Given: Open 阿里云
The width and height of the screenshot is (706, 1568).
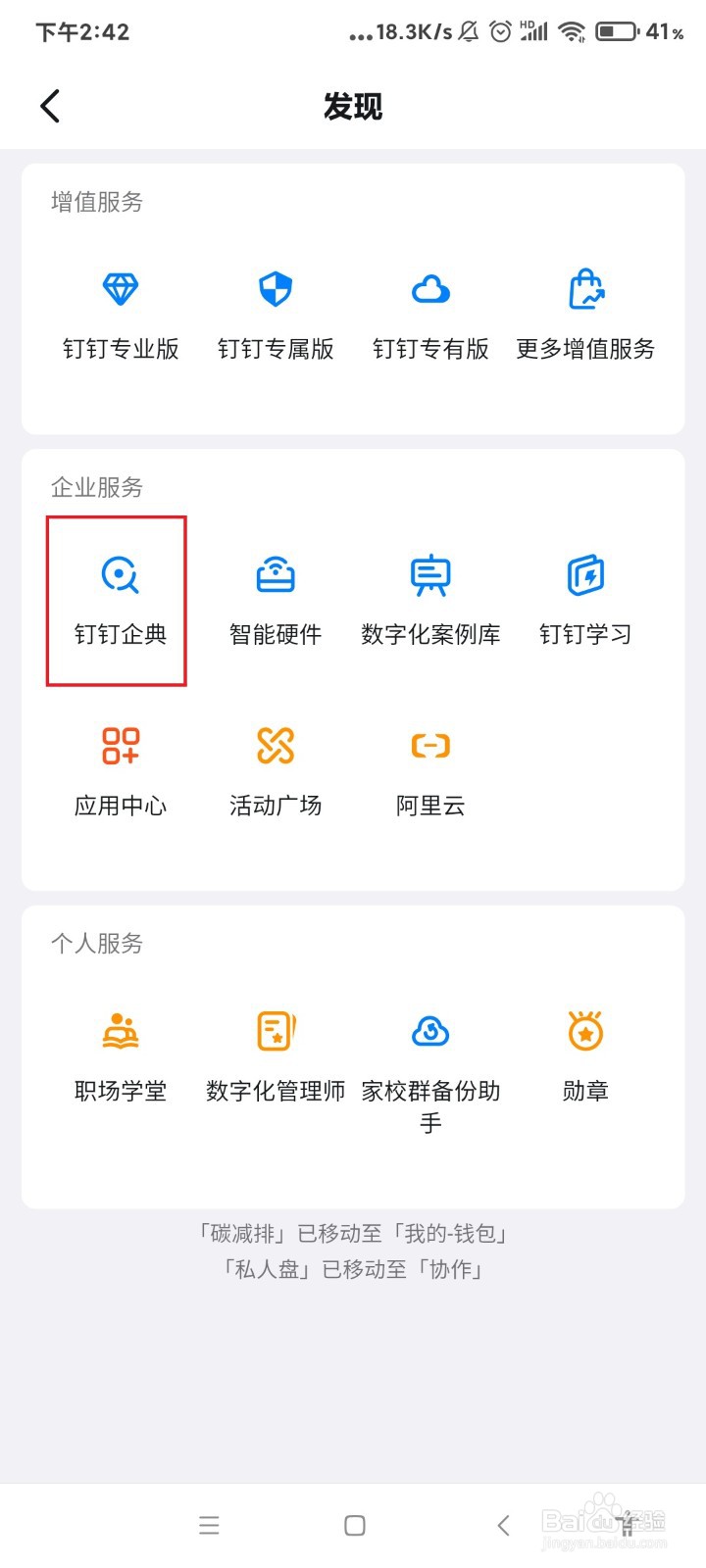Looking at the screenshot, I should click(430, 771).
